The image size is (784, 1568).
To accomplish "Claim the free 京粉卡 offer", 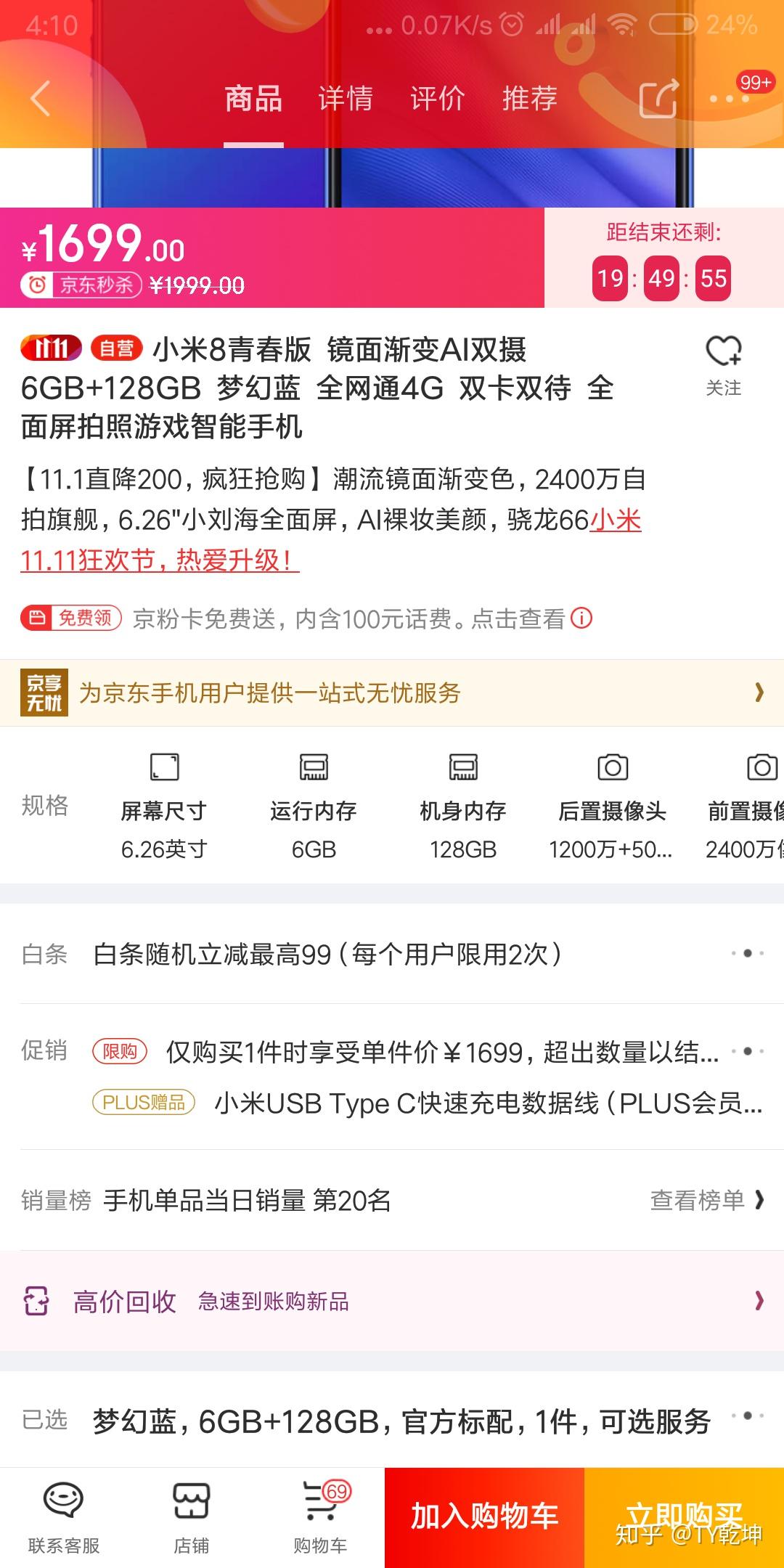I will 71,618.
